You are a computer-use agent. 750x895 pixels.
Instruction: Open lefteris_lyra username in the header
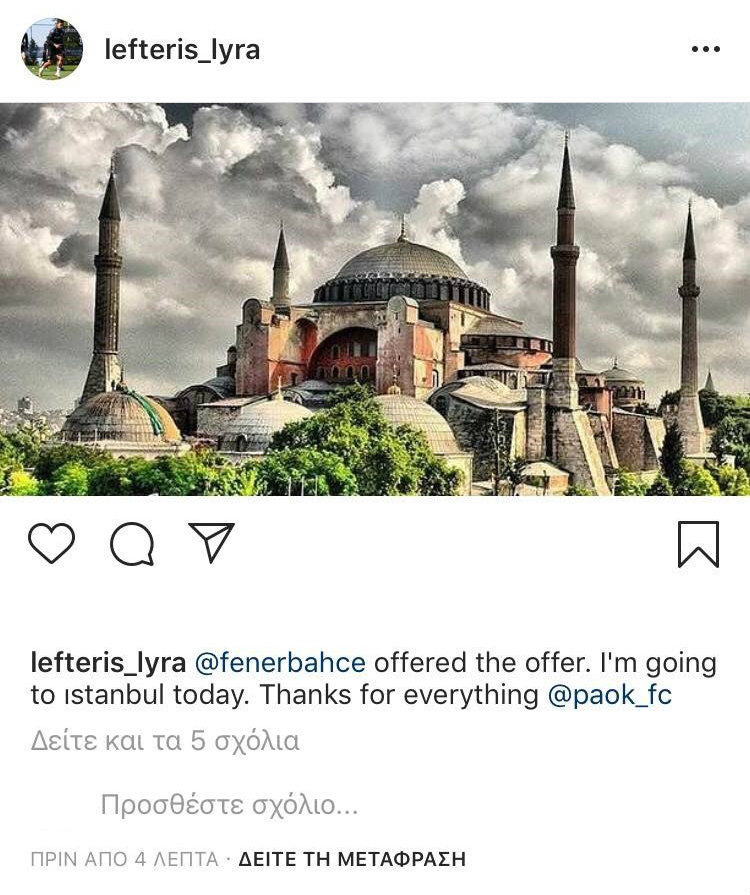tap(182, 50)
